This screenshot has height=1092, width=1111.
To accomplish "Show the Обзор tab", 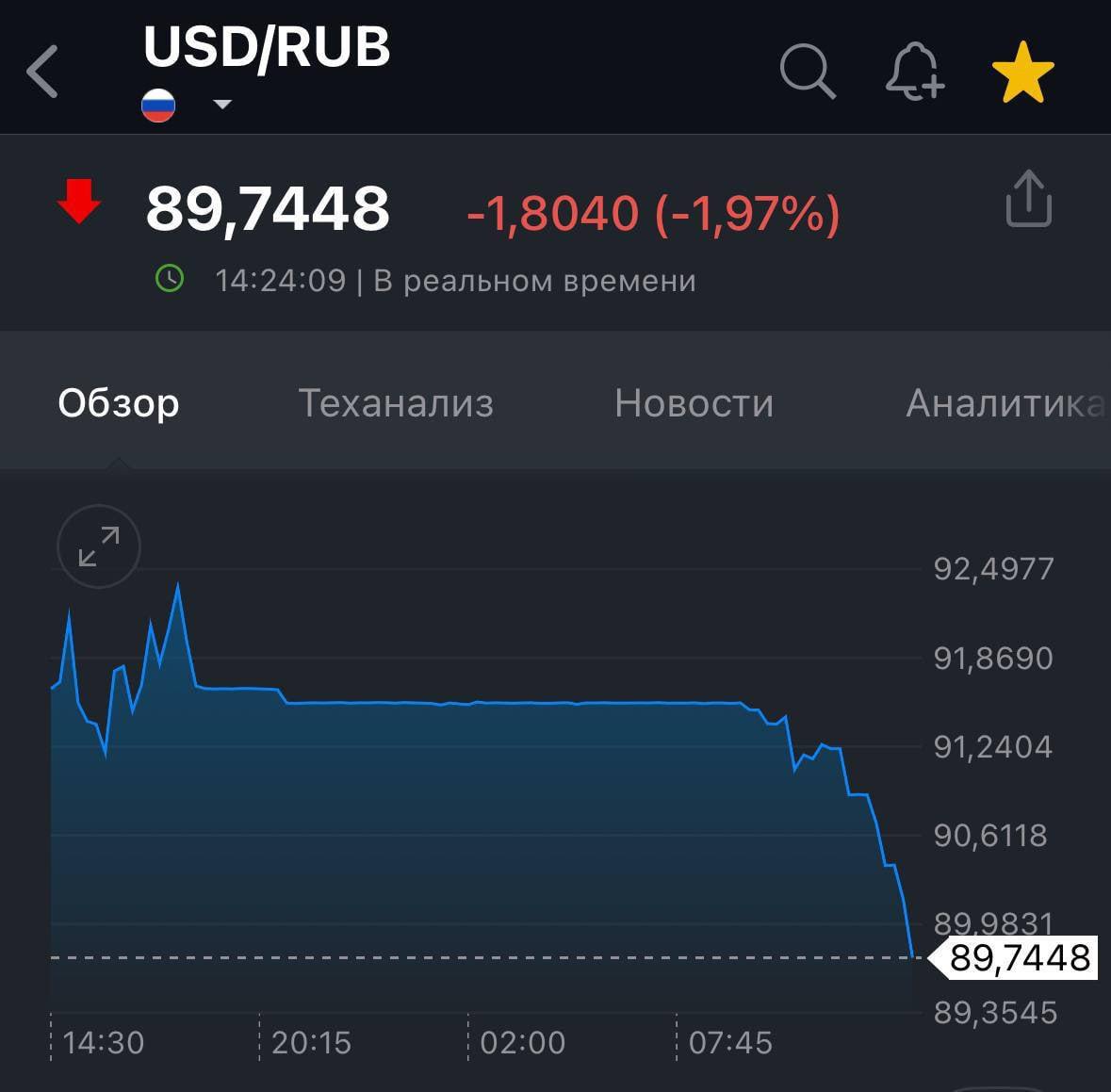I will coord(119,403).
